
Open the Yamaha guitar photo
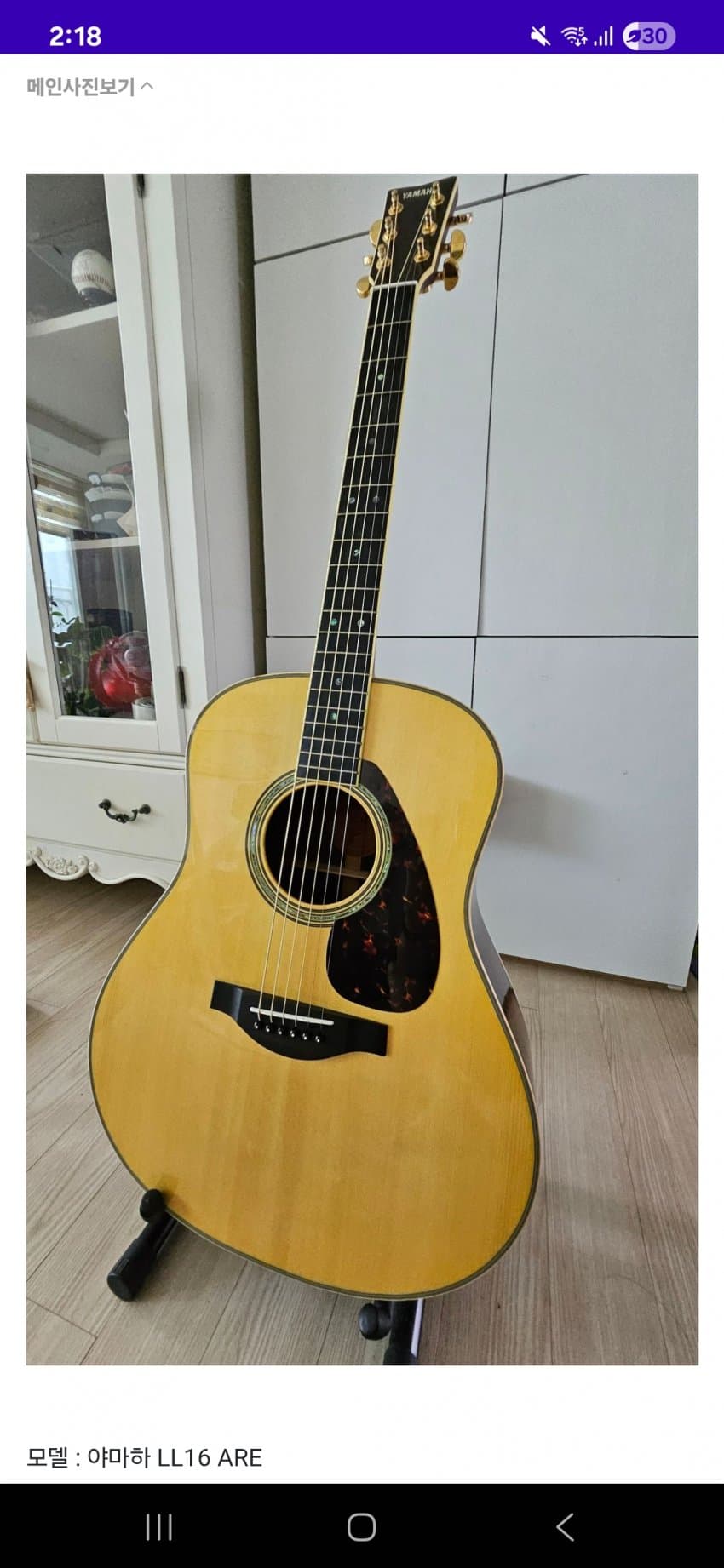362,769
